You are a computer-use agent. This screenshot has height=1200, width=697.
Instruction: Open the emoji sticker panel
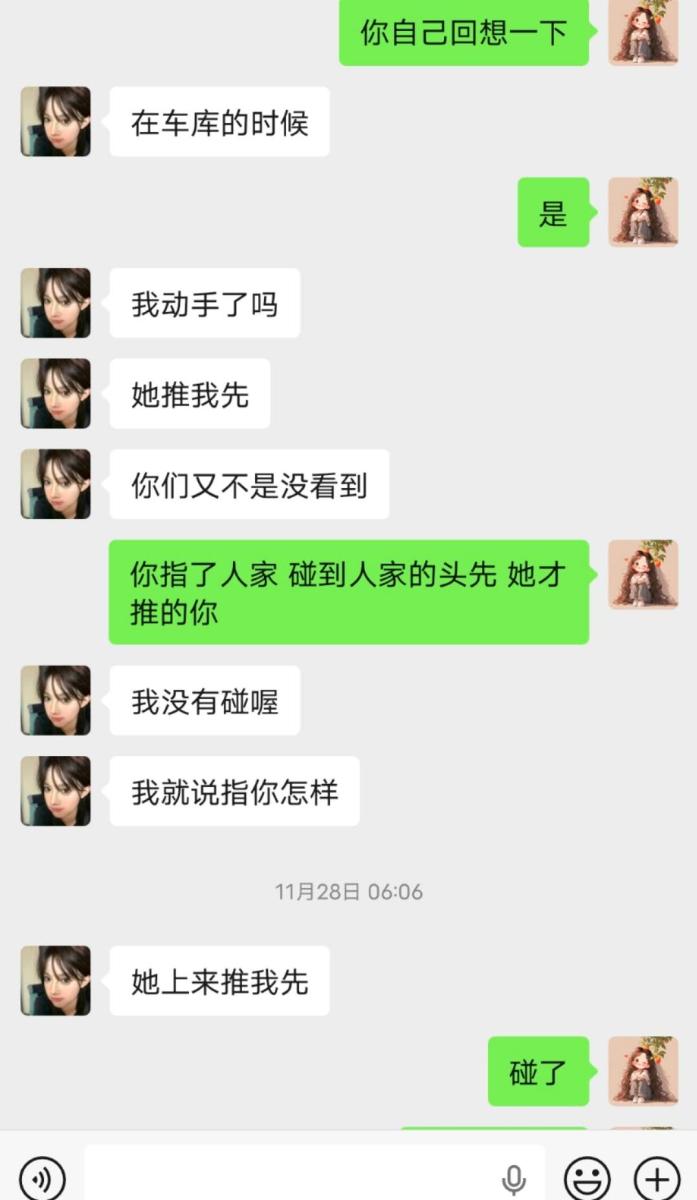(587, 1176)
